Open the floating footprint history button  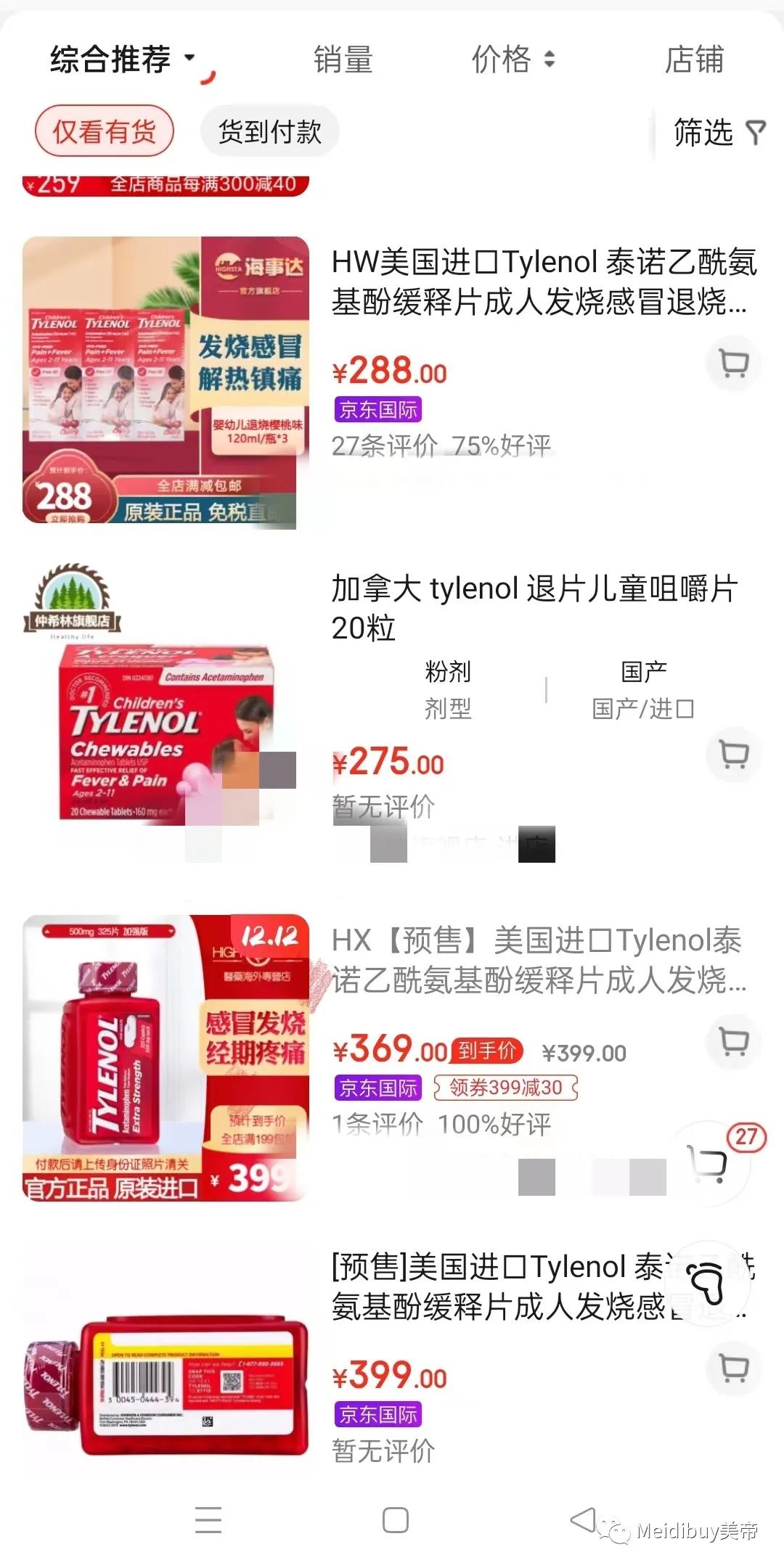[708, 1284]
